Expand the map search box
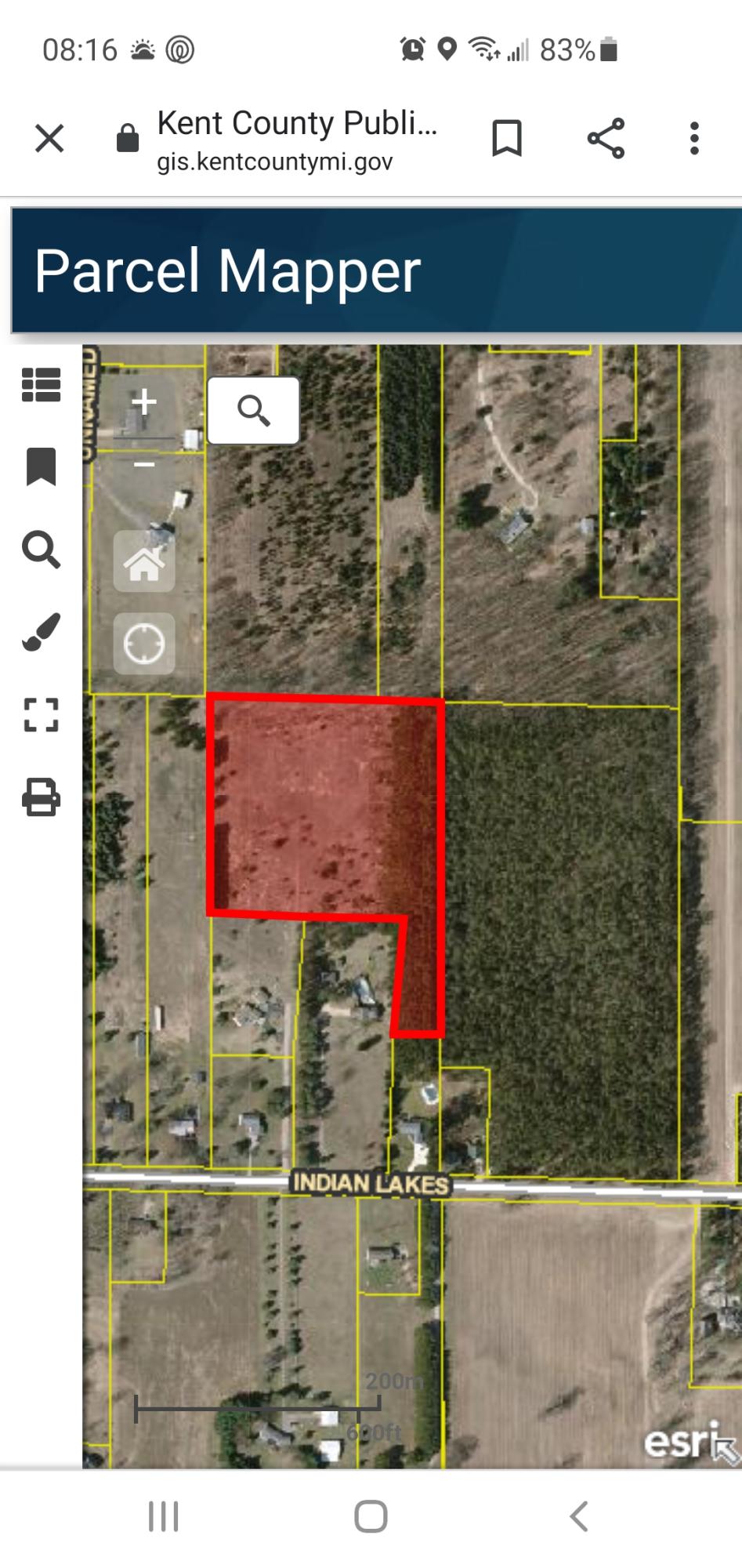 253,410
